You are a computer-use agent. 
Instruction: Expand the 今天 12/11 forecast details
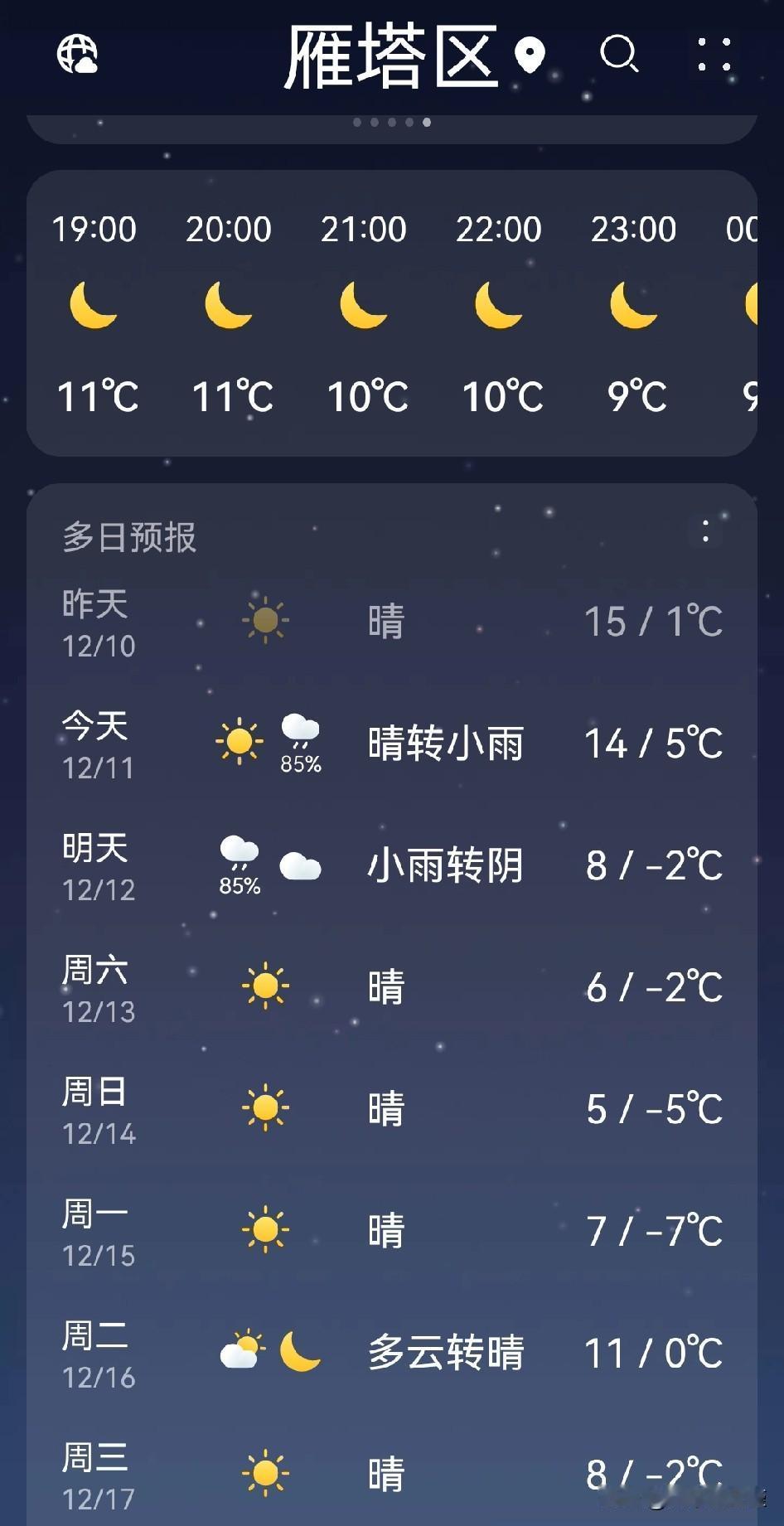point(392,744)
